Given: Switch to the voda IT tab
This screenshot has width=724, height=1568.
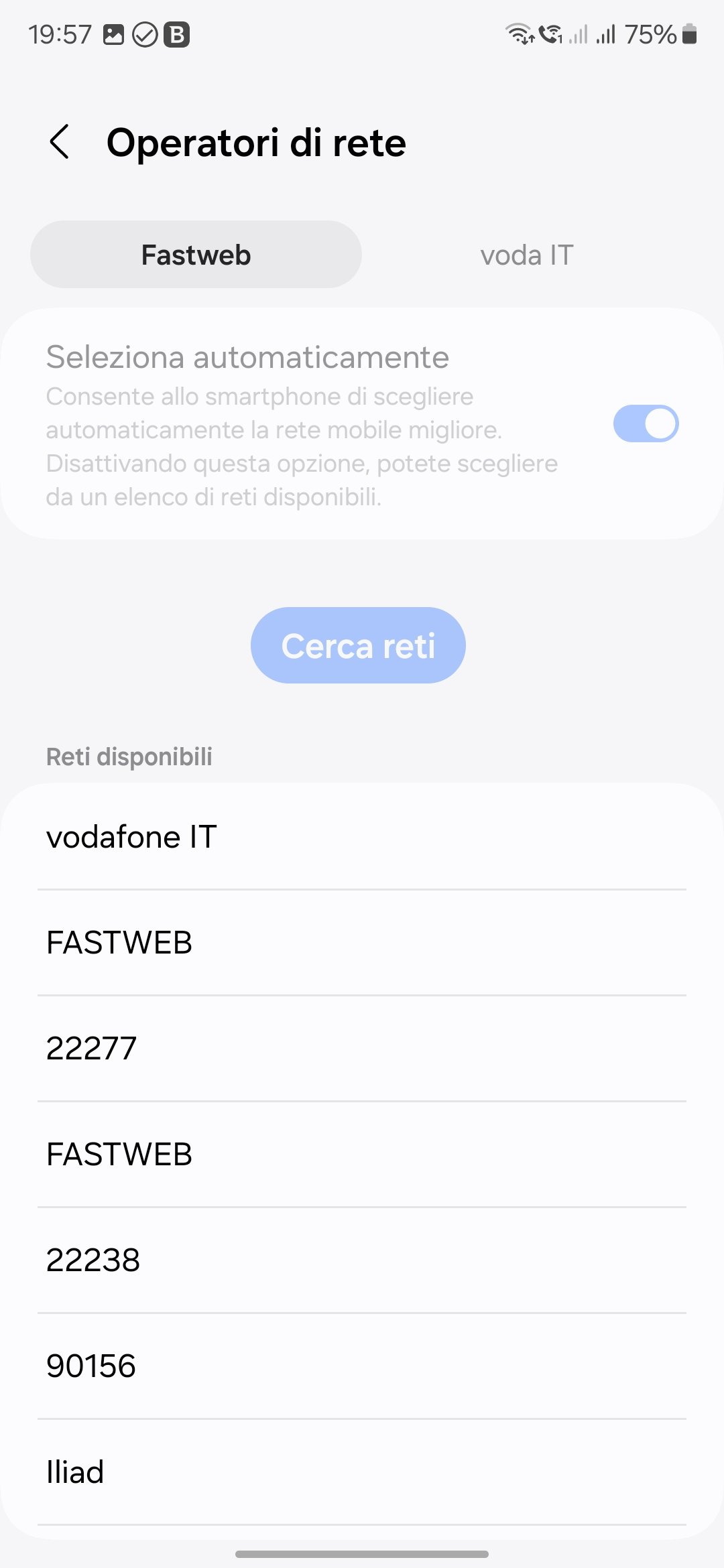Looking at the screenshot, I should click(527, 255).
